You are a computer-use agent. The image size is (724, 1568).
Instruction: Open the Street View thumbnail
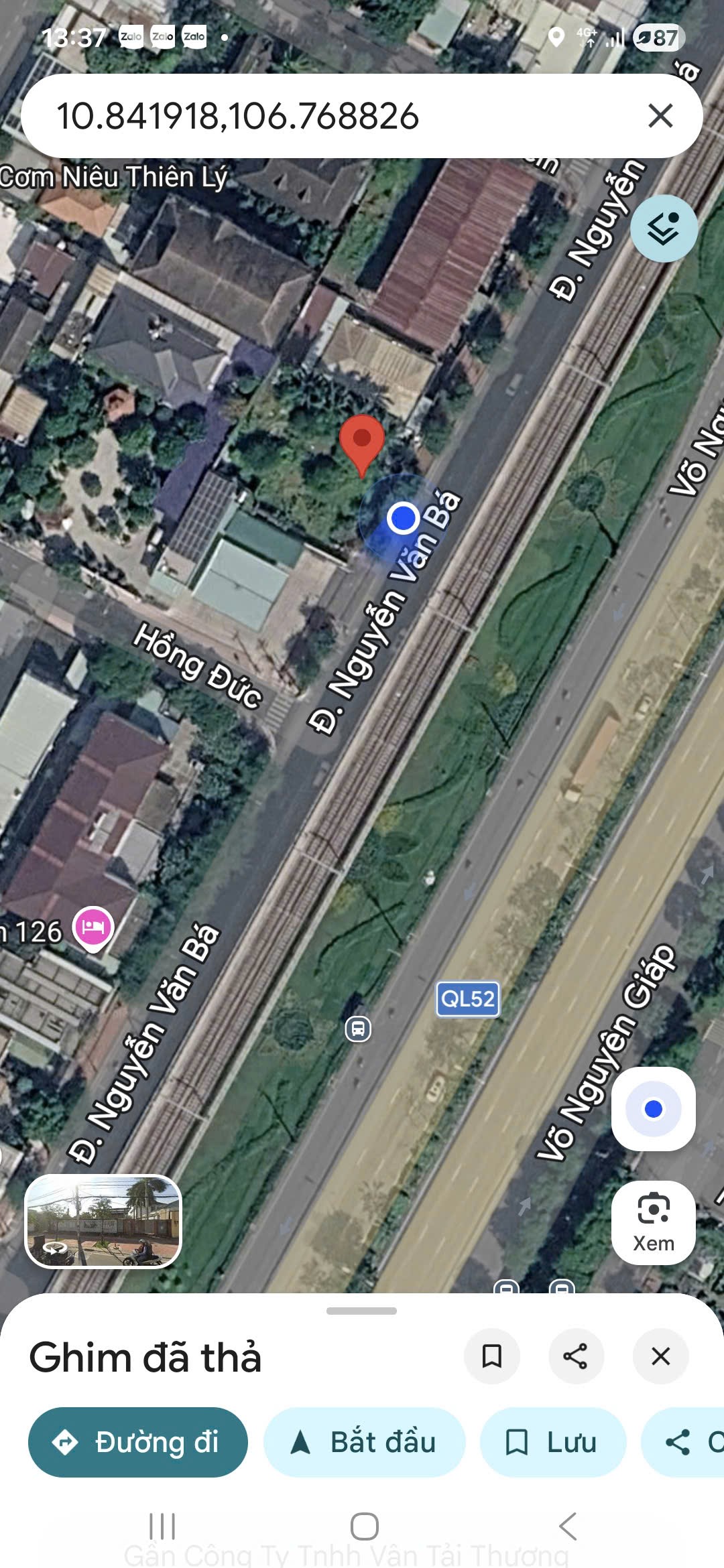coord(103,1221)
